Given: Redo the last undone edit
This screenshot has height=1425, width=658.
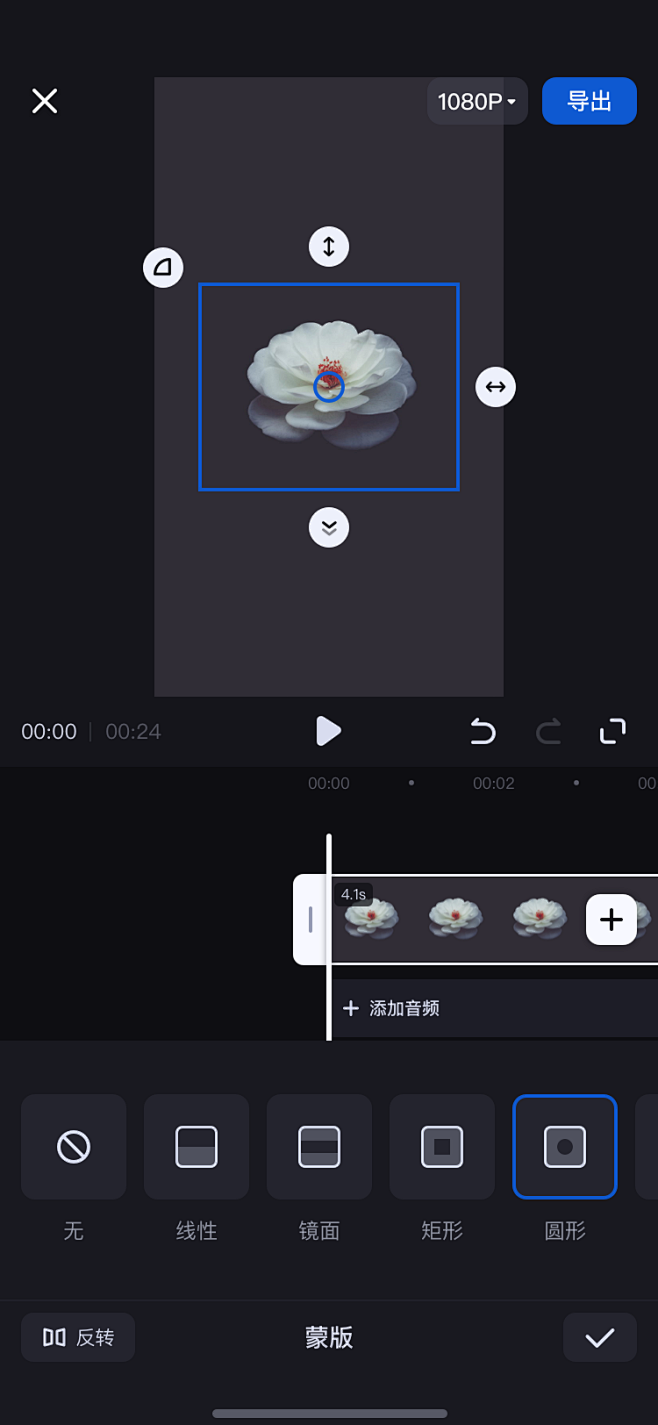Looking at the screenshot, I should coord(548,731).
